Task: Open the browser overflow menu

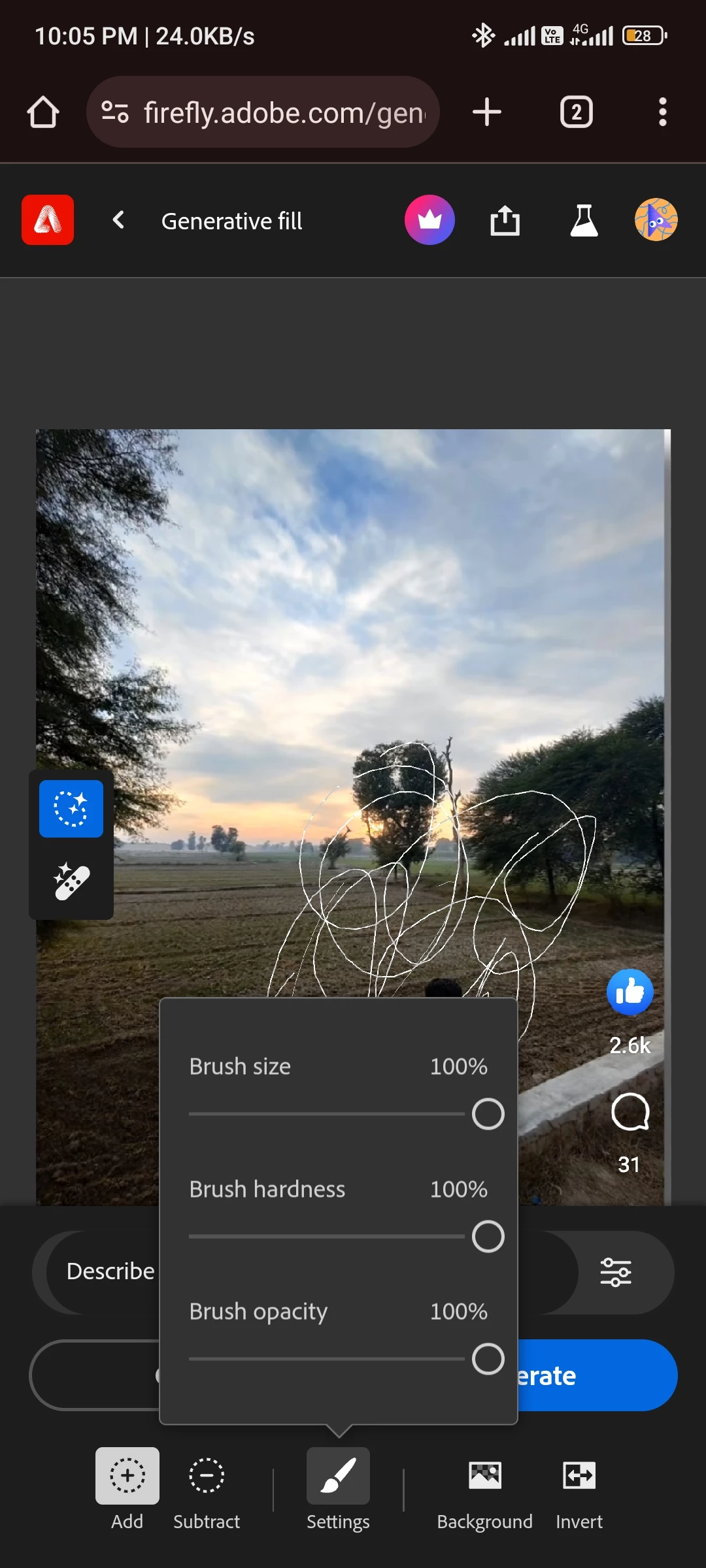Action: (662, 112)
